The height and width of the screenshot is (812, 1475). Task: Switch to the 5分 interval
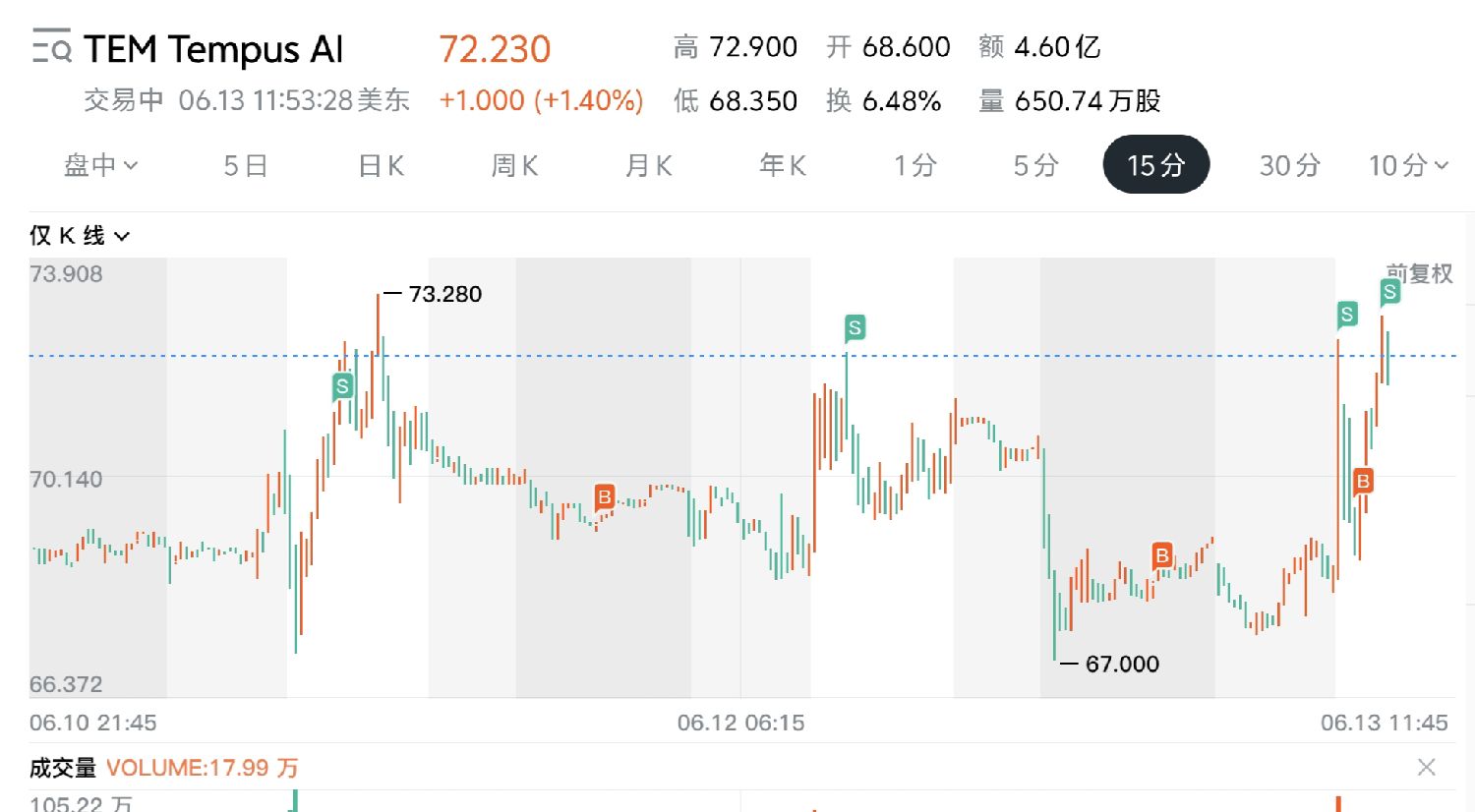(1035, 165)
